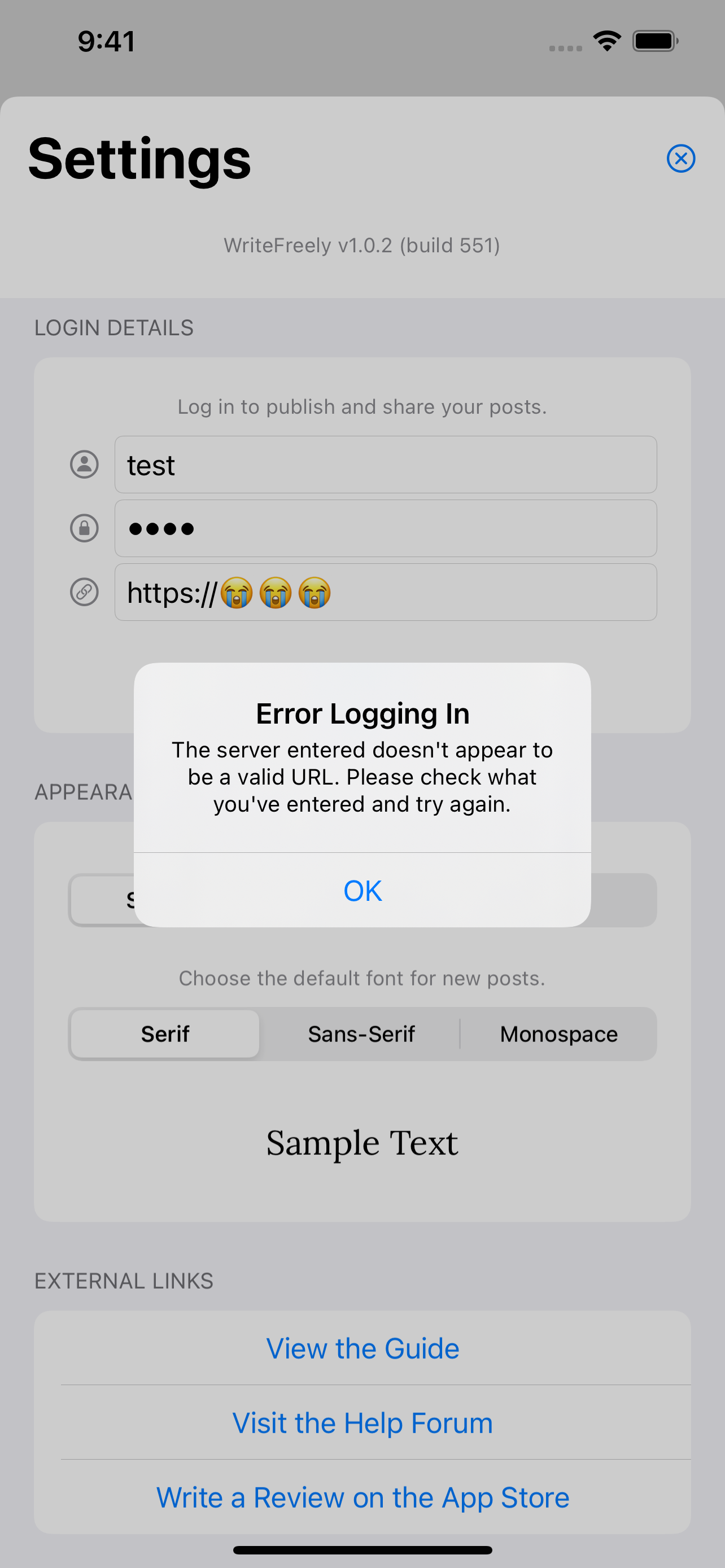Select the Serif font option
Screen dimensions: 725x1568
click(165, 1033)
